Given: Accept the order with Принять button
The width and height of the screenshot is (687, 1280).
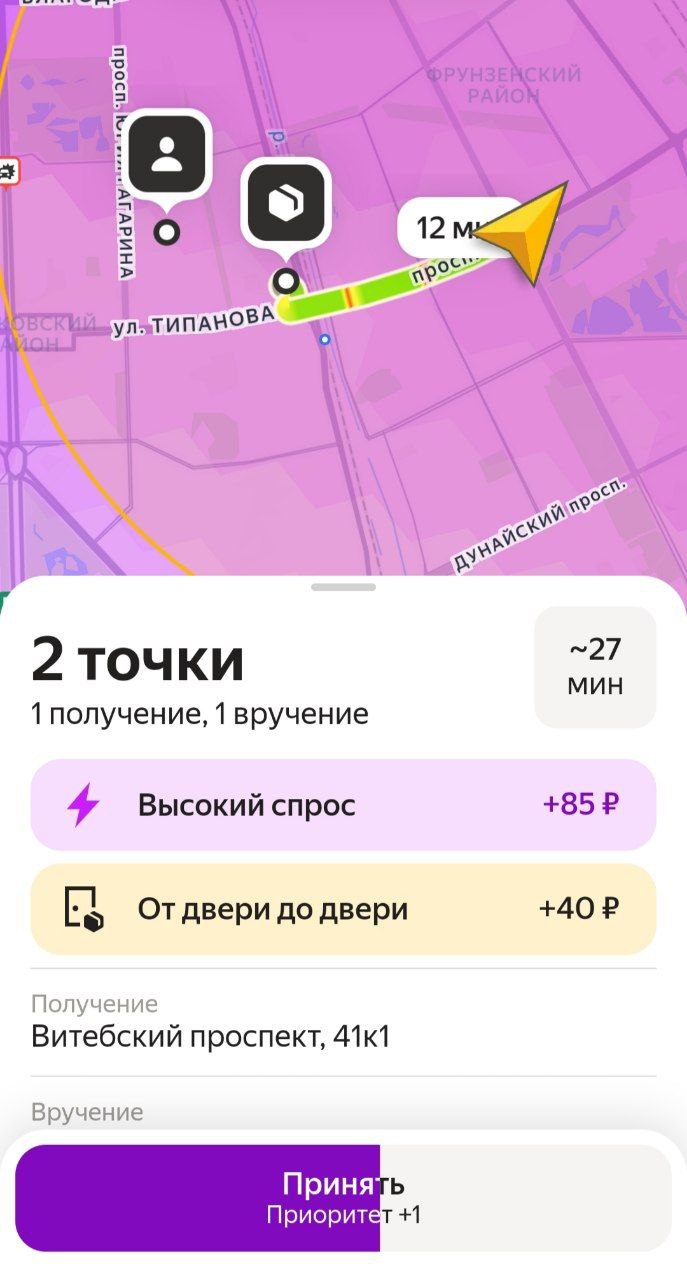Looking at the screenshot, I should pyautogui.click(x=343, y=1197).
